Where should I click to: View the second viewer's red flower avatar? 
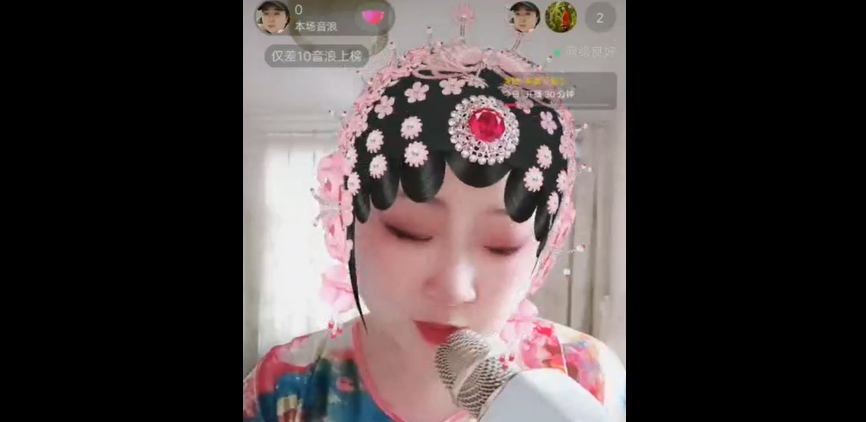(x=560, y=16)
